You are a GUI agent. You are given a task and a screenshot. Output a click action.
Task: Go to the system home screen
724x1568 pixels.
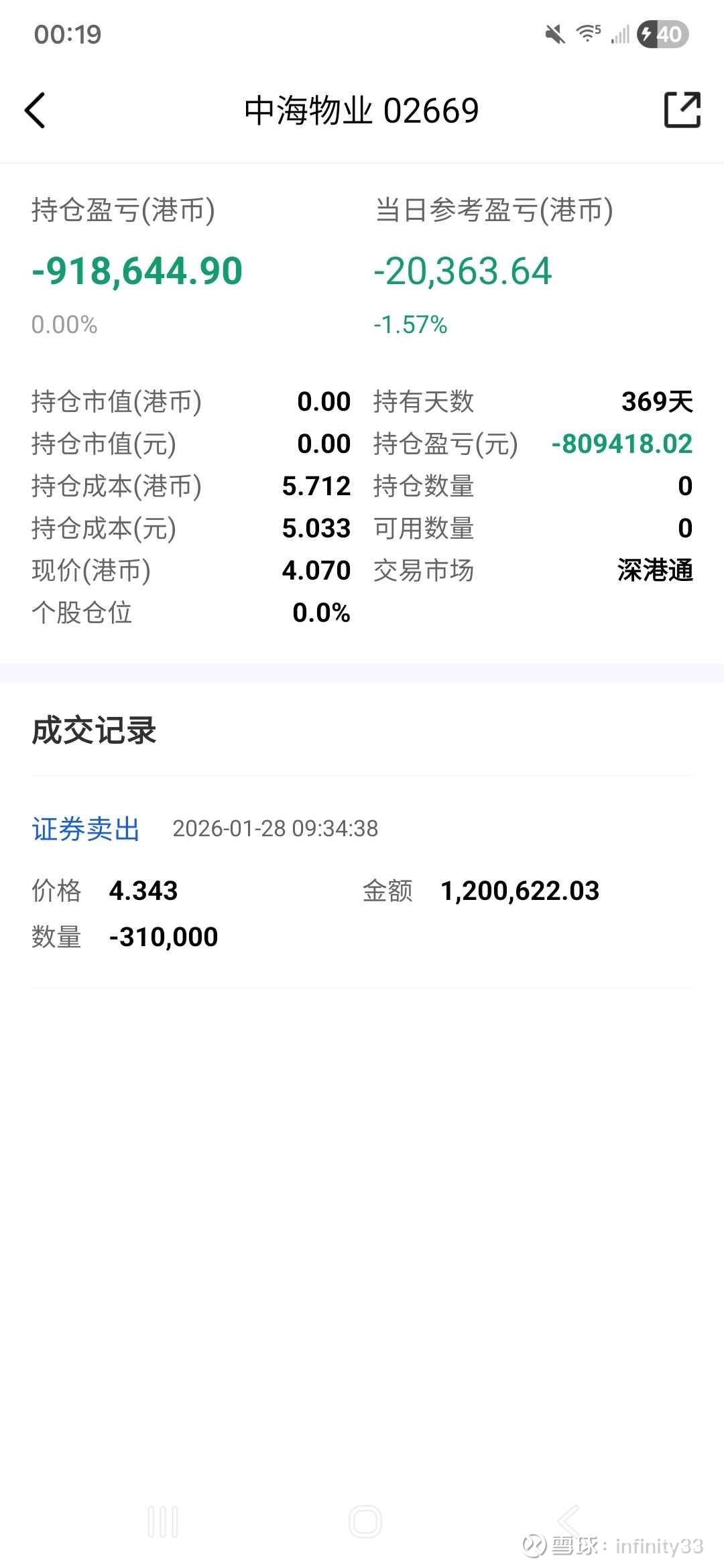pos(365,1522)
